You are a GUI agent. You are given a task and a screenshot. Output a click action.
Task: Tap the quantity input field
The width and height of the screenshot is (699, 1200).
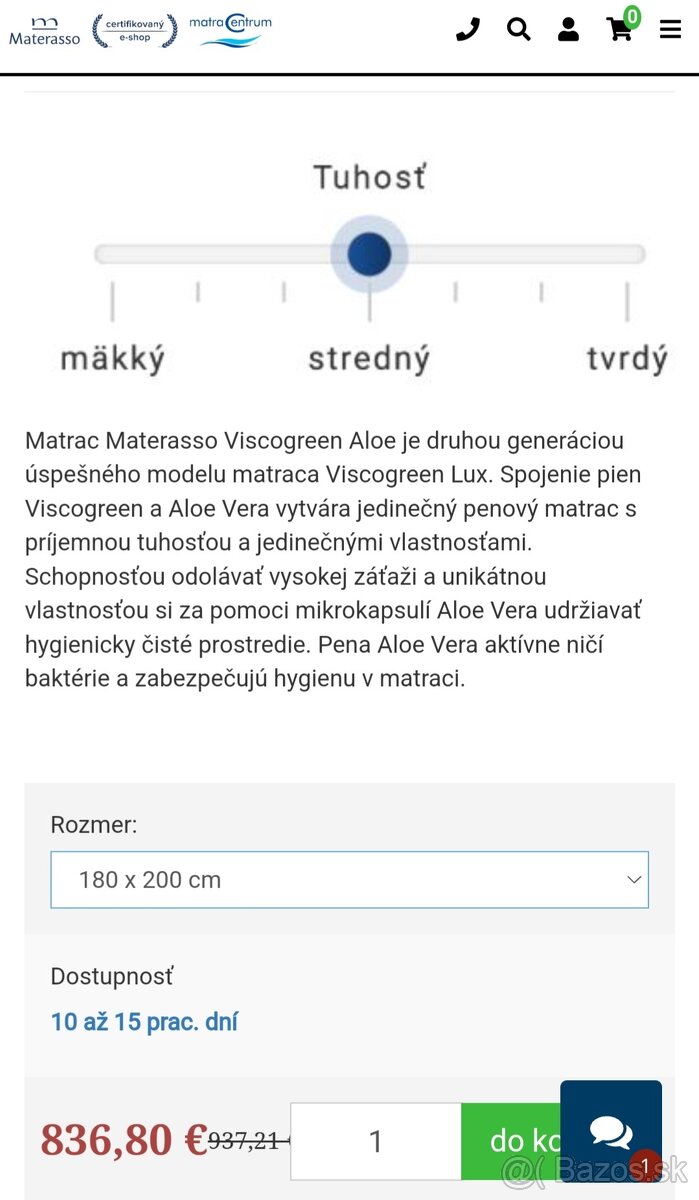click(376, 1141)
